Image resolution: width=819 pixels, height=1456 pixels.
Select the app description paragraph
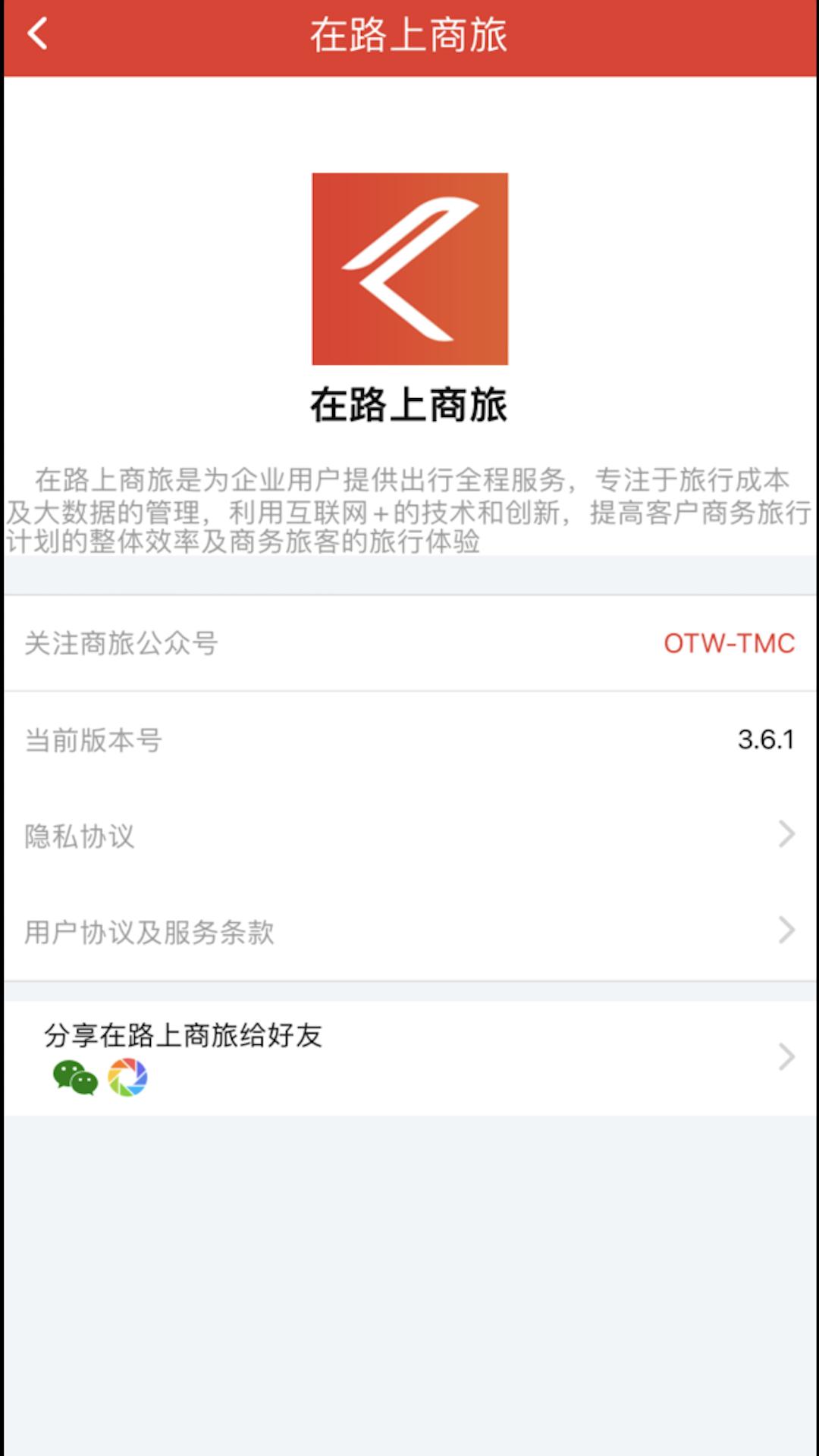click(409, 508)
